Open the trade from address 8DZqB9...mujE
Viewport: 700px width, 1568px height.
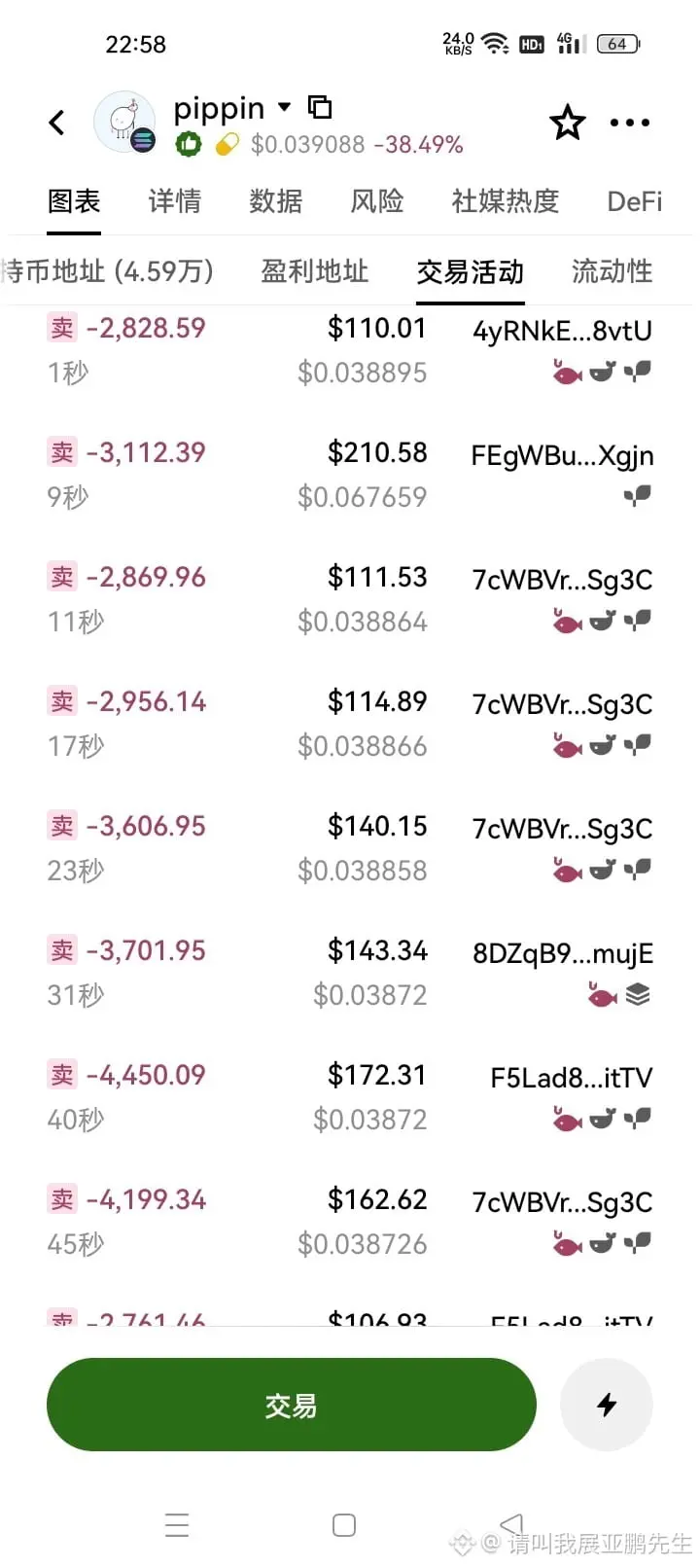click(350, 973)
